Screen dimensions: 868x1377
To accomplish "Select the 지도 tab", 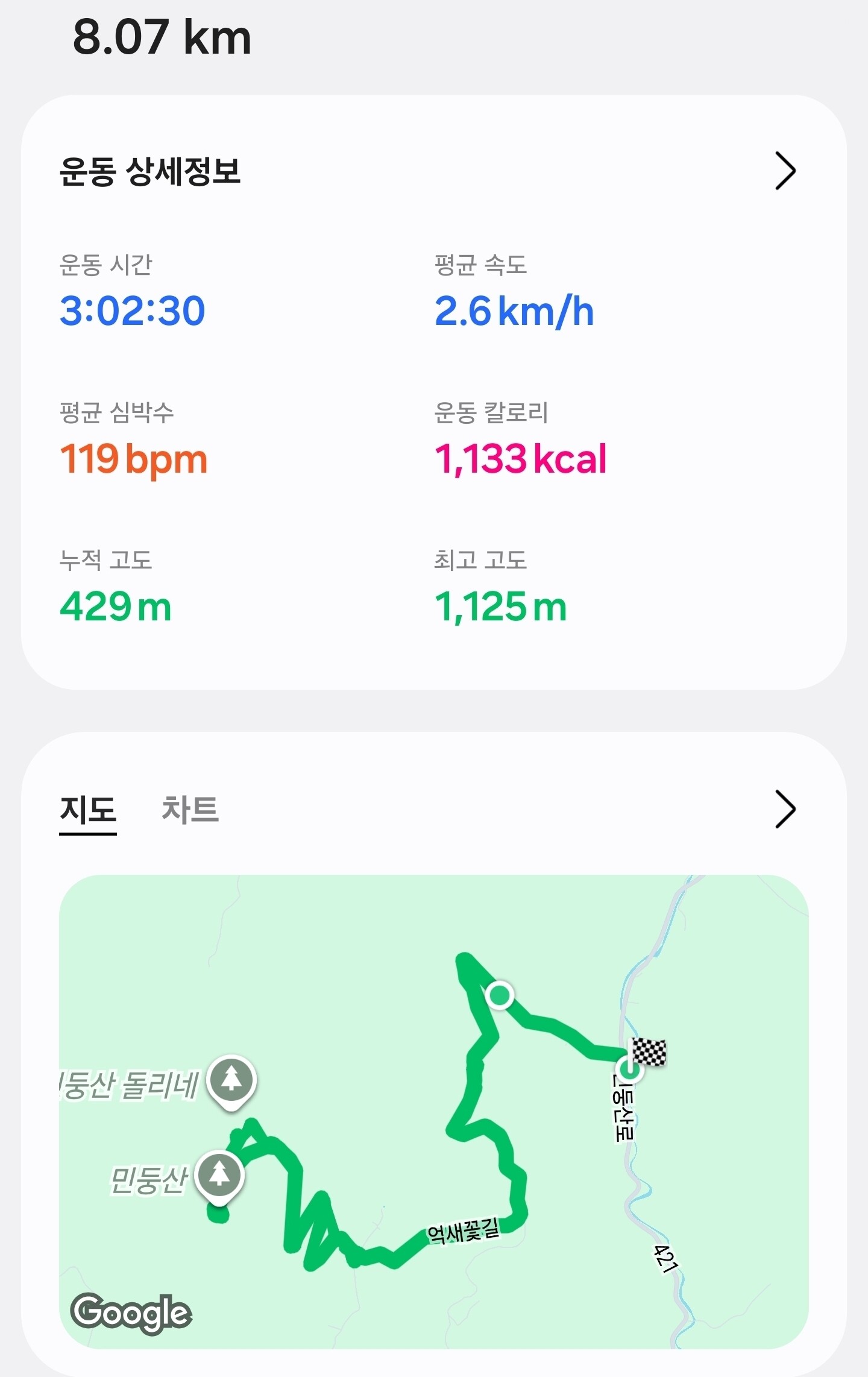I will pyautogui.click(x=88, y=809).
